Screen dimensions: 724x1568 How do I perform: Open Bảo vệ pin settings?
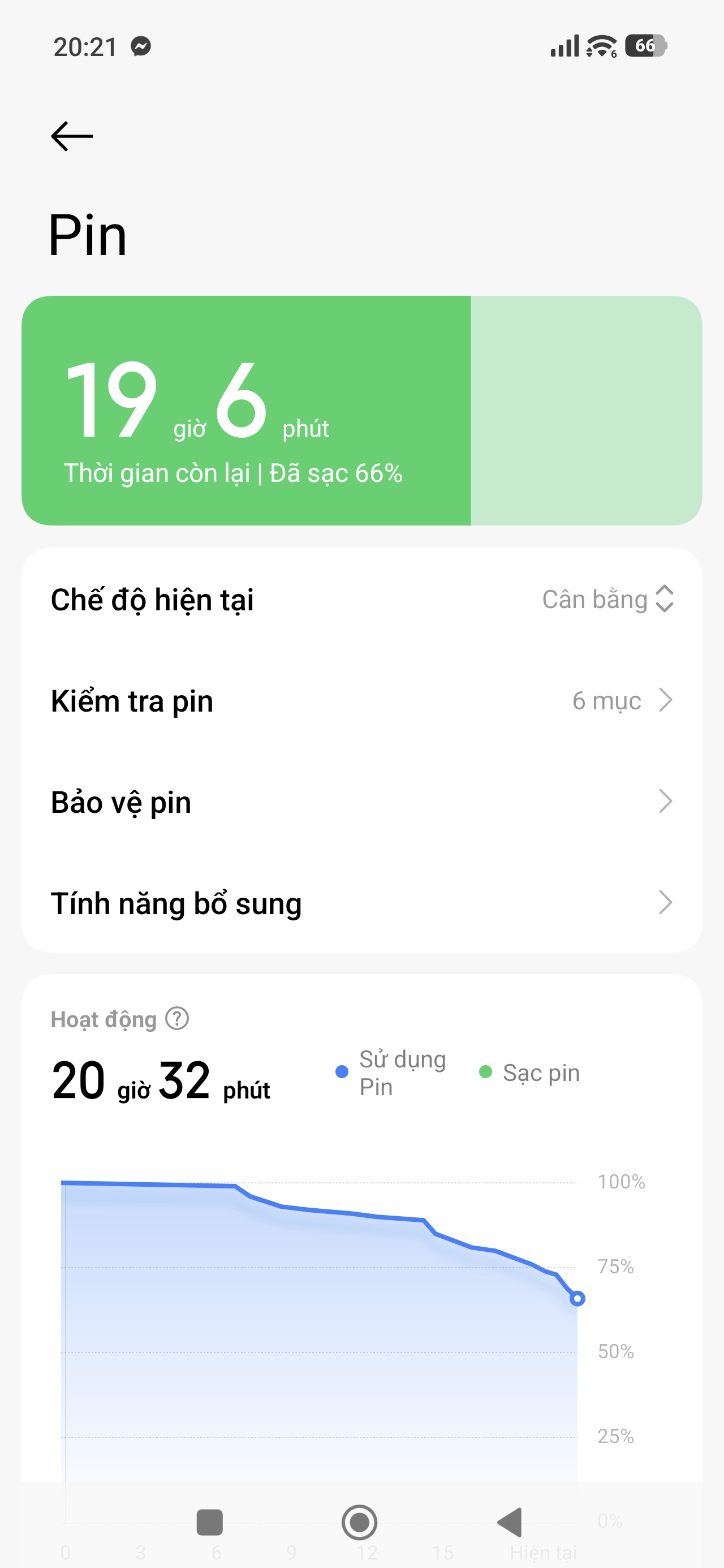[361, 802]
